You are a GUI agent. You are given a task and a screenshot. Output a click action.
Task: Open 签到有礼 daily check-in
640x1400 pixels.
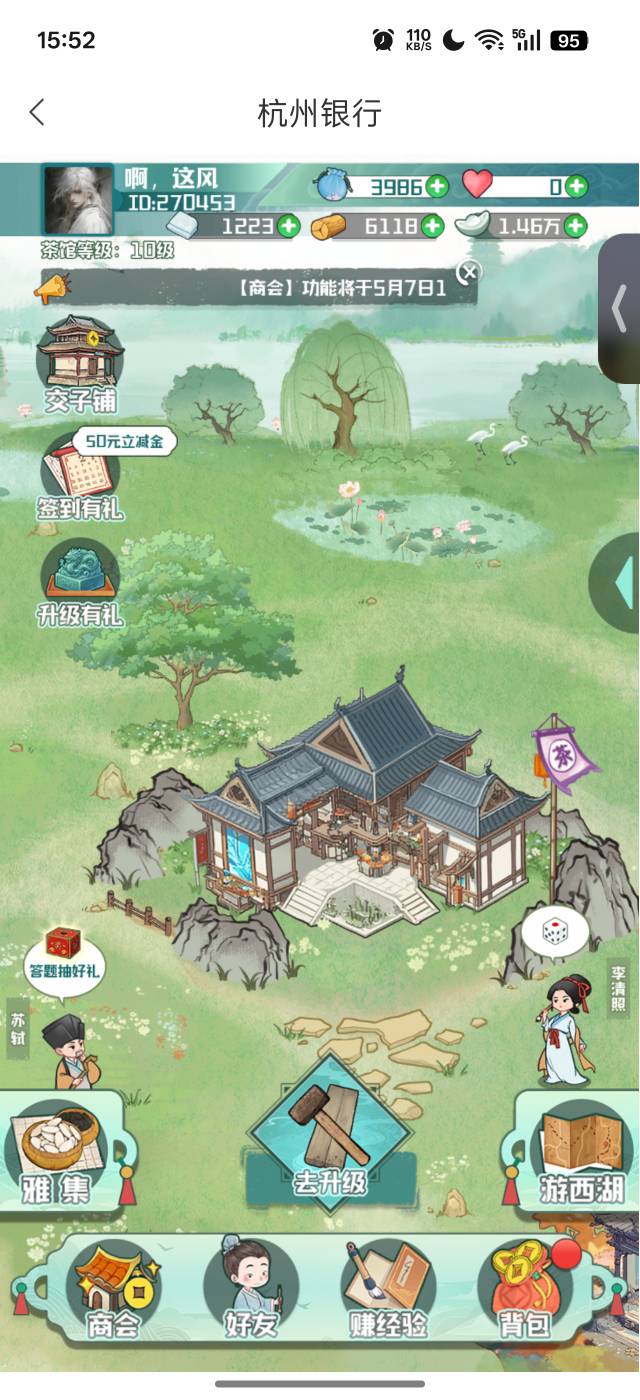[x=82, y=478]
